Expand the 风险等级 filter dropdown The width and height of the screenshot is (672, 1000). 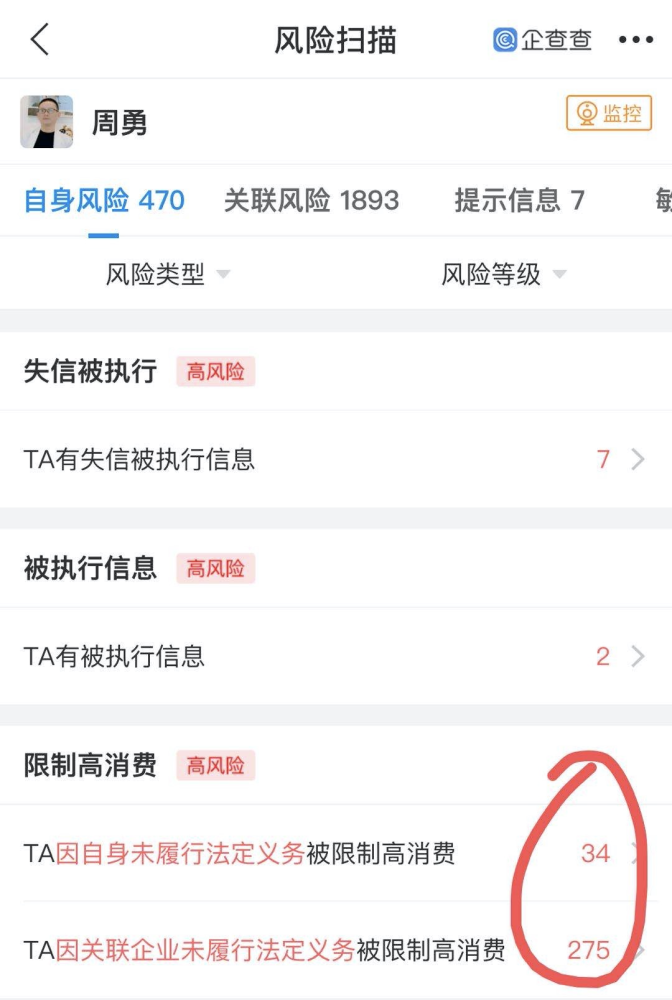click(x=504, y=274)
